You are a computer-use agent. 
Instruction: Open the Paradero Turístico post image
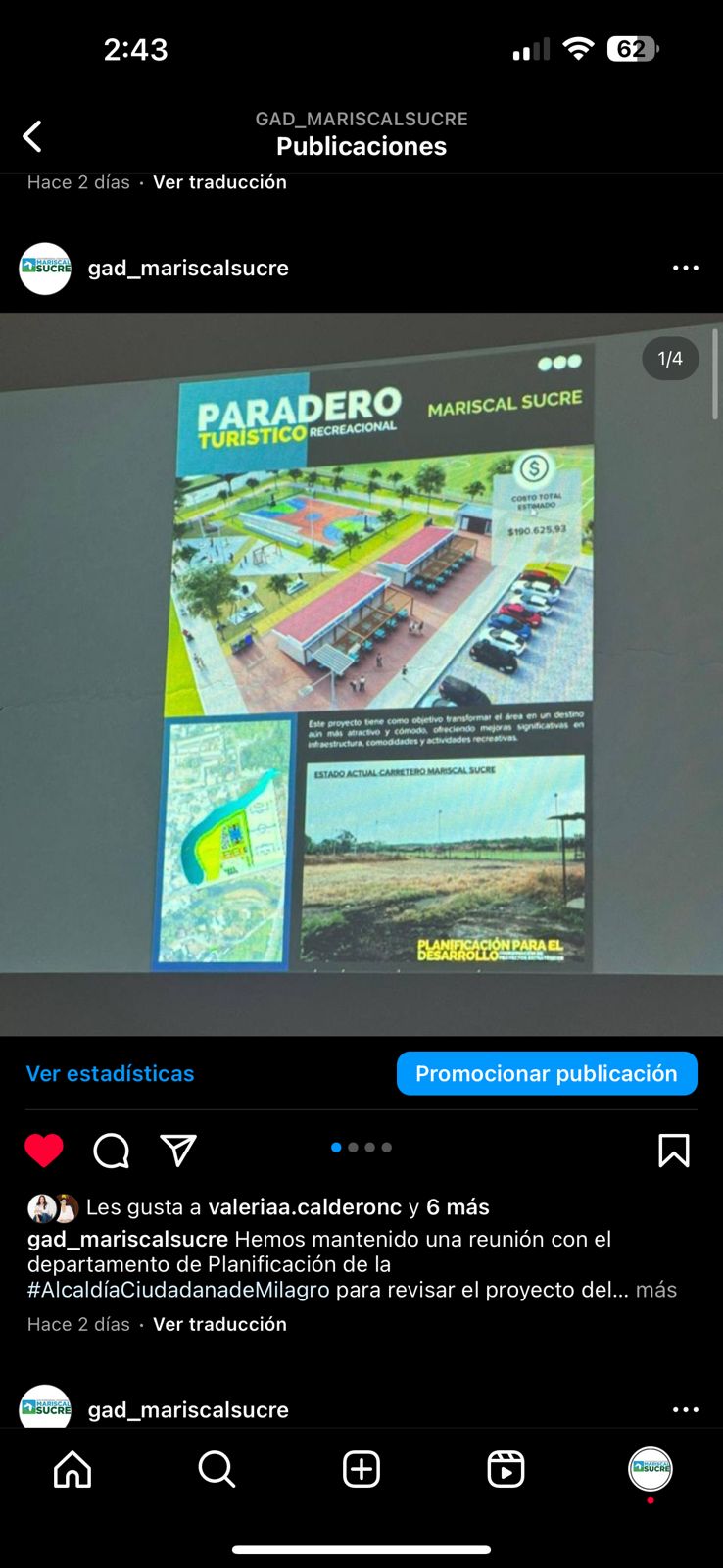point(361,673)
